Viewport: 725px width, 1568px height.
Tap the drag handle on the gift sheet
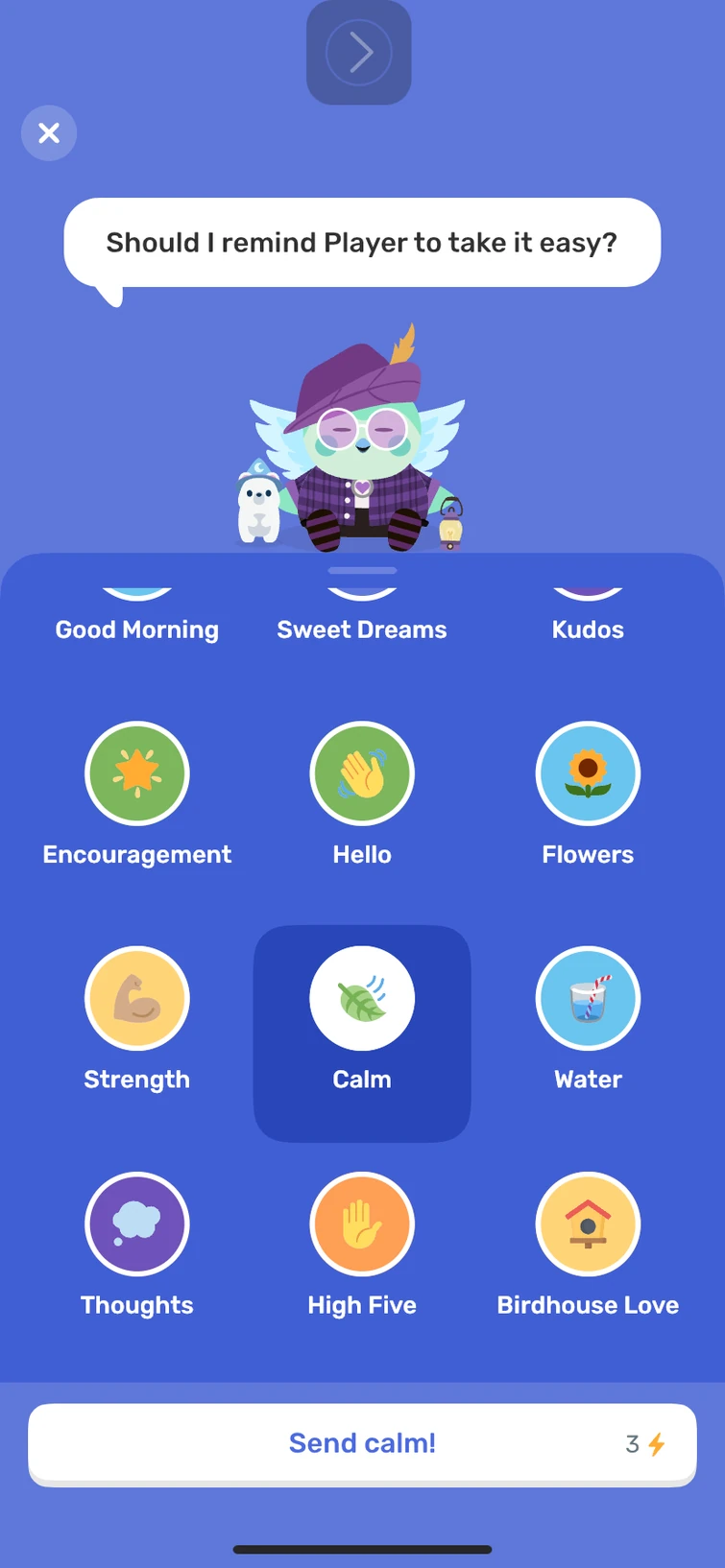point(362,572)
